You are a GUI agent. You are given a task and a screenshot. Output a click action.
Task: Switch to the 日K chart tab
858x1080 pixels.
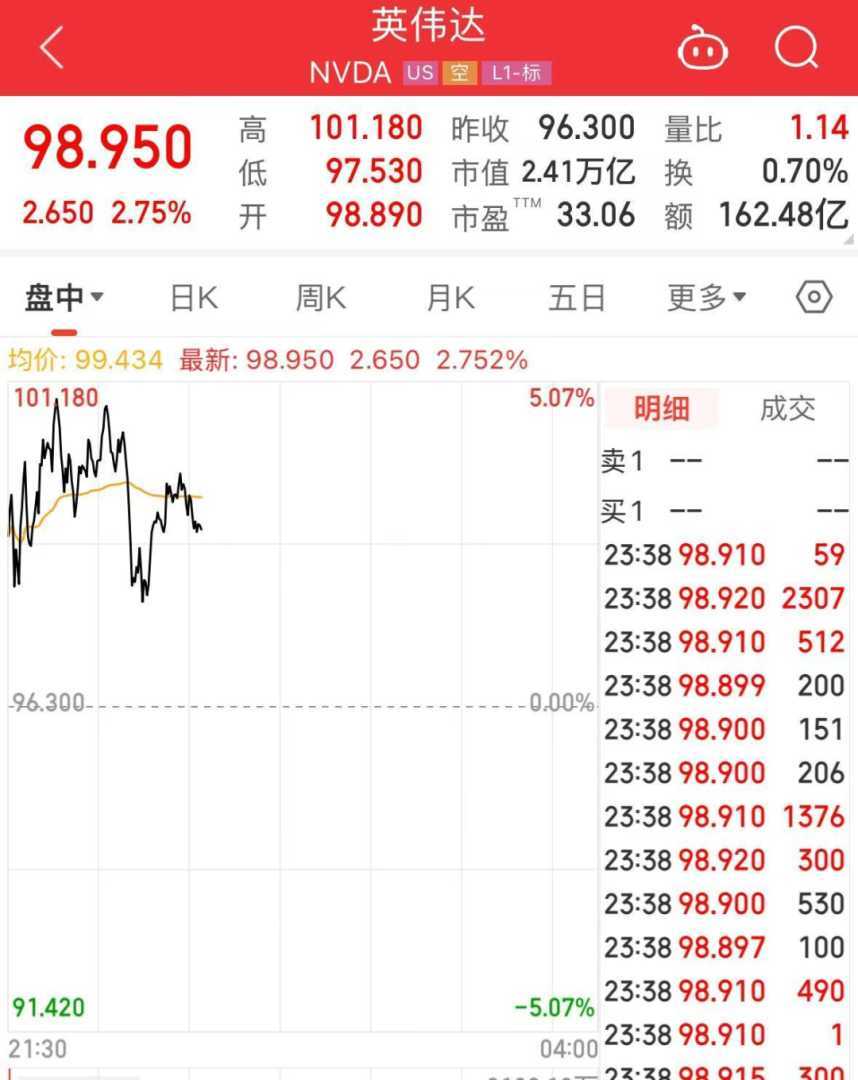click(x=193, y=297)
